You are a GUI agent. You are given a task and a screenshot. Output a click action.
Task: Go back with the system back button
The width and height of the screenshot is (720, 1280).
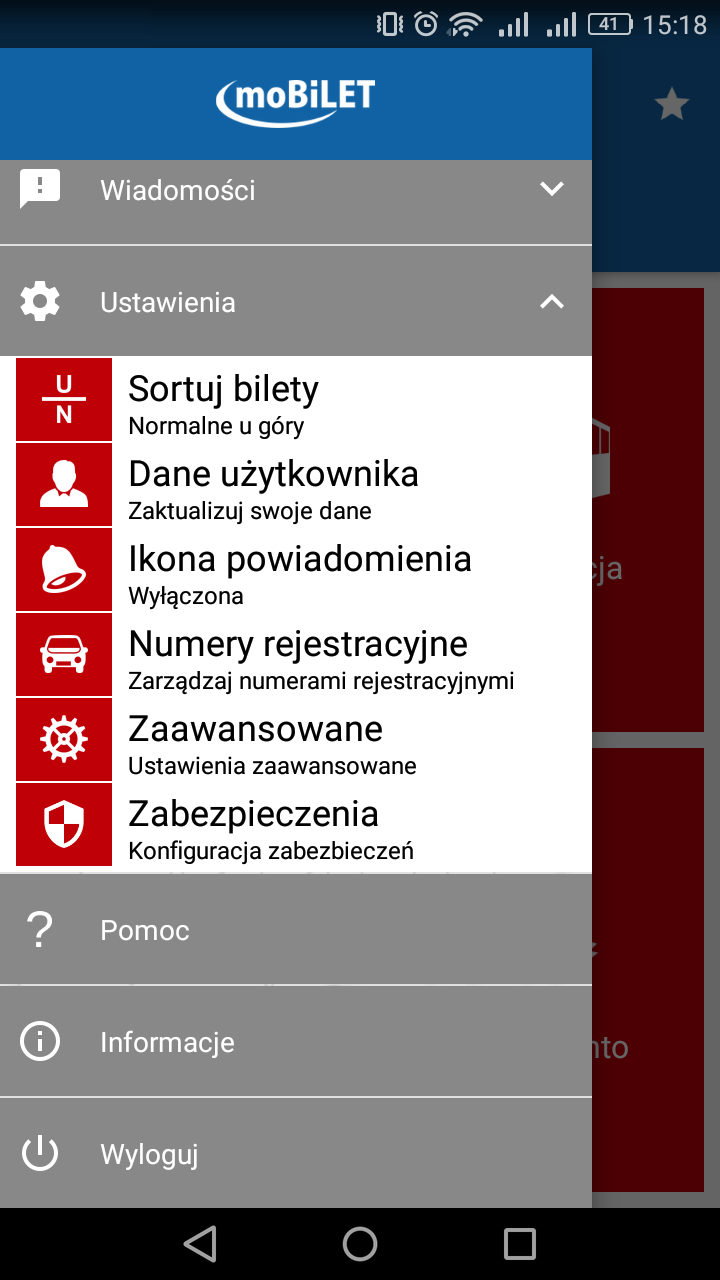click(200, 1244)
